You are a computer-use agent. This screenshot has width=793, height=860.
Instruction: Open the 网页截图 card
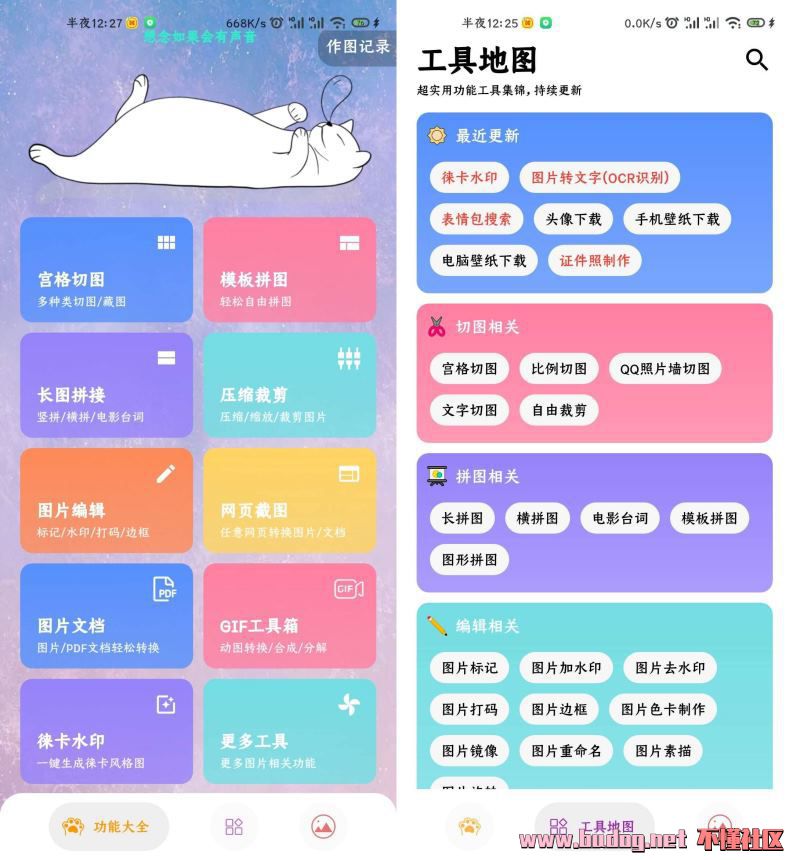coord(289,500)
